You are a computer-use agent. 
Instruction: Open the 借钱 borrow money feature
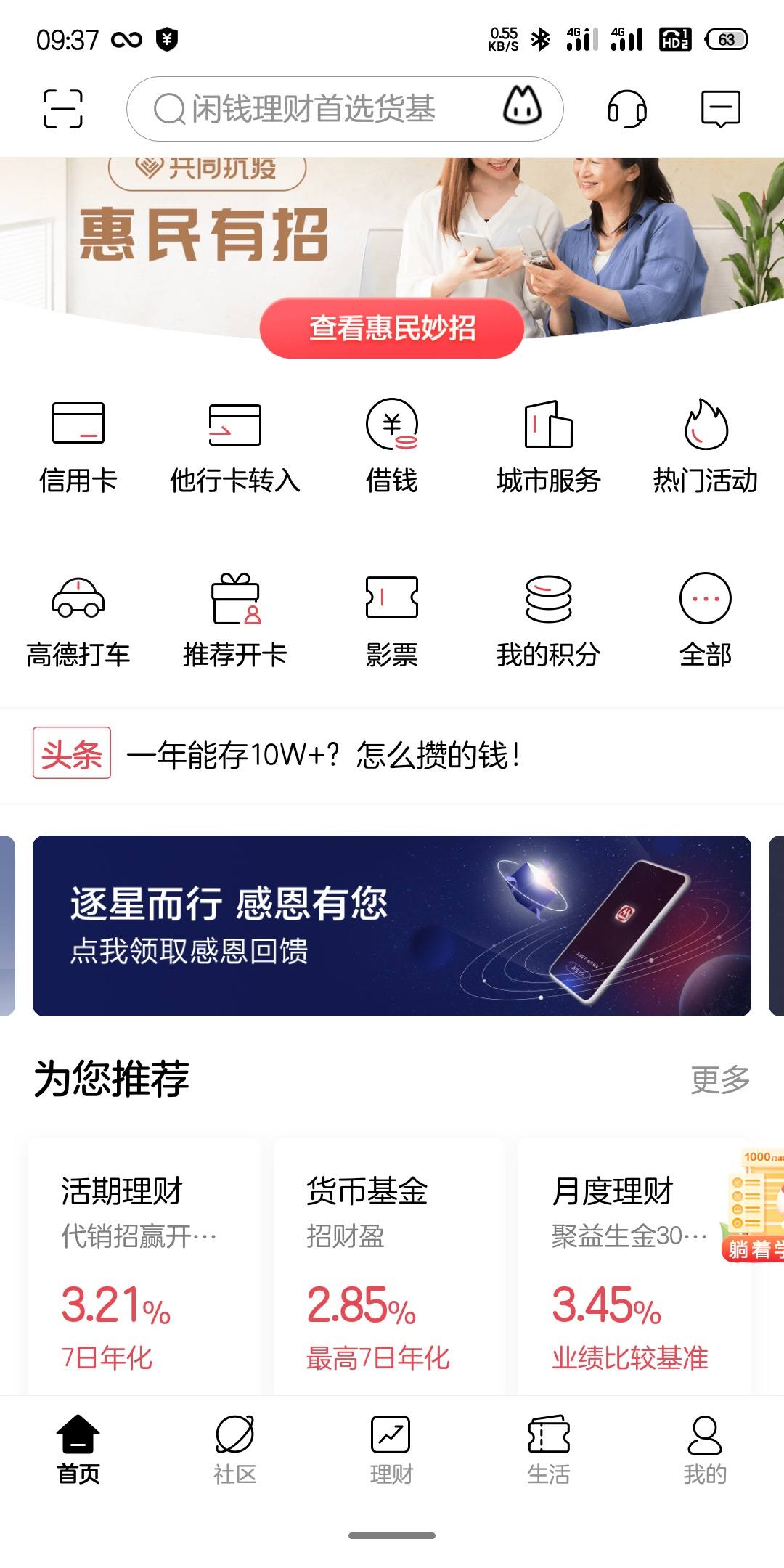click(x=391, y=444)
